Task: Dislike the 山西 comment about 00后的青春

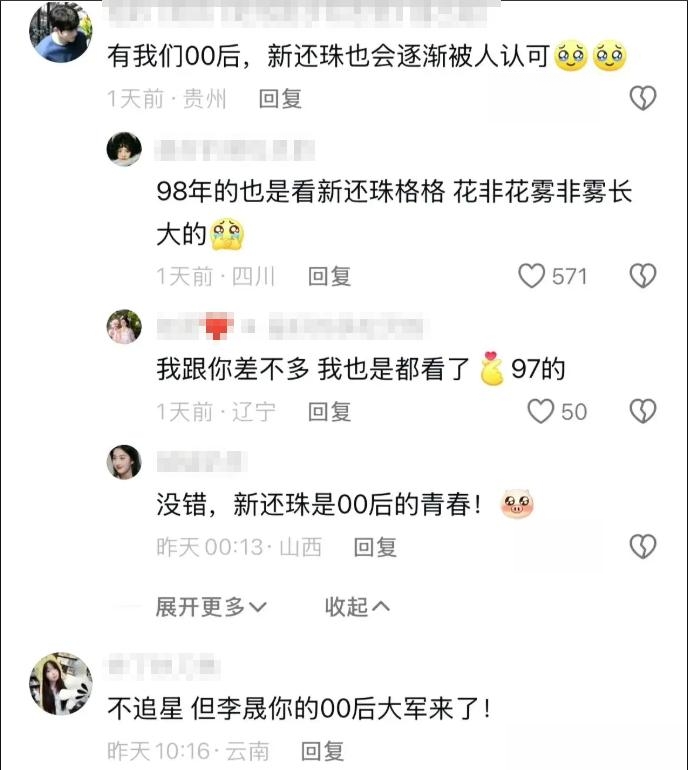Action: pos(642,546)
